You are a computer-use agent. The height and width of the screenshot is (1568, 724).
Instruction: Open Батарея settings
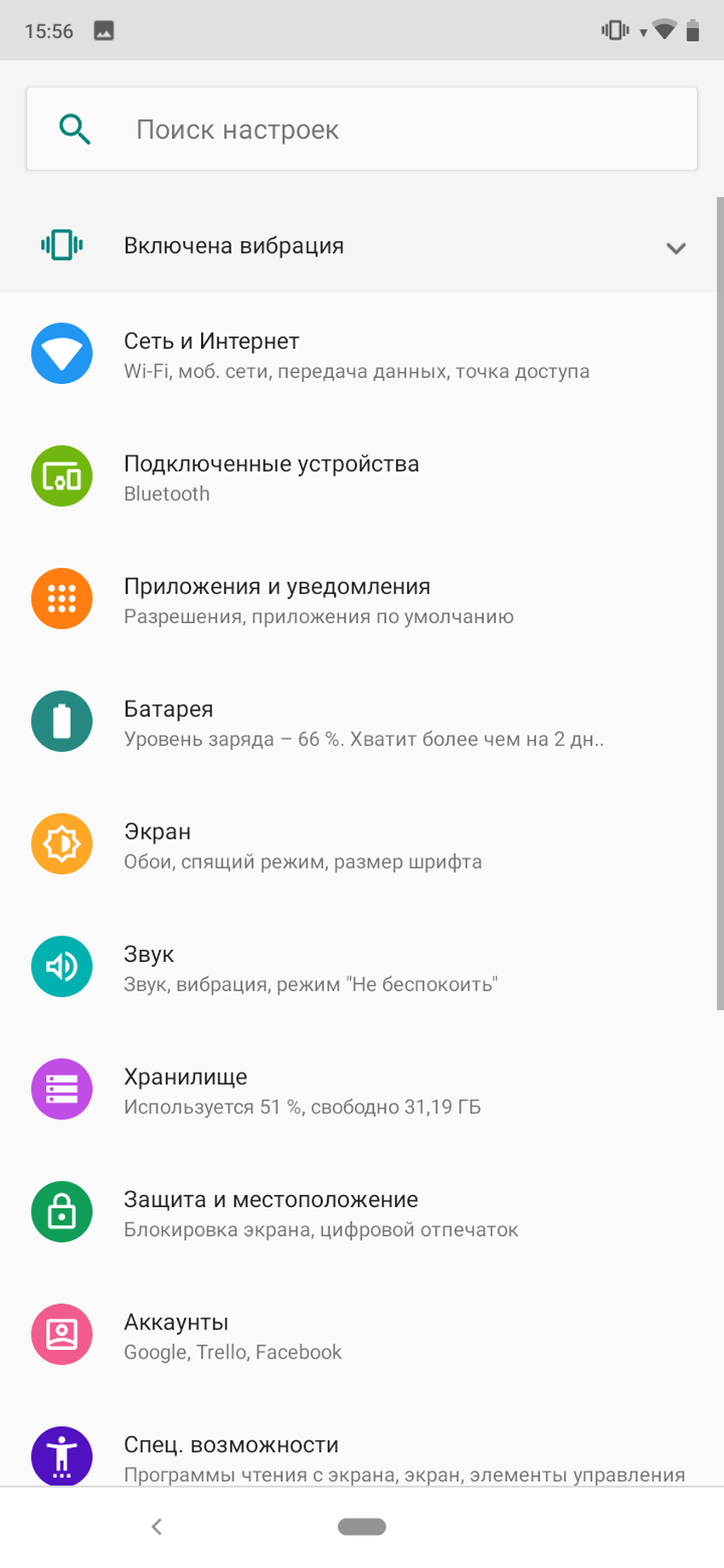(x=362, y=722)
